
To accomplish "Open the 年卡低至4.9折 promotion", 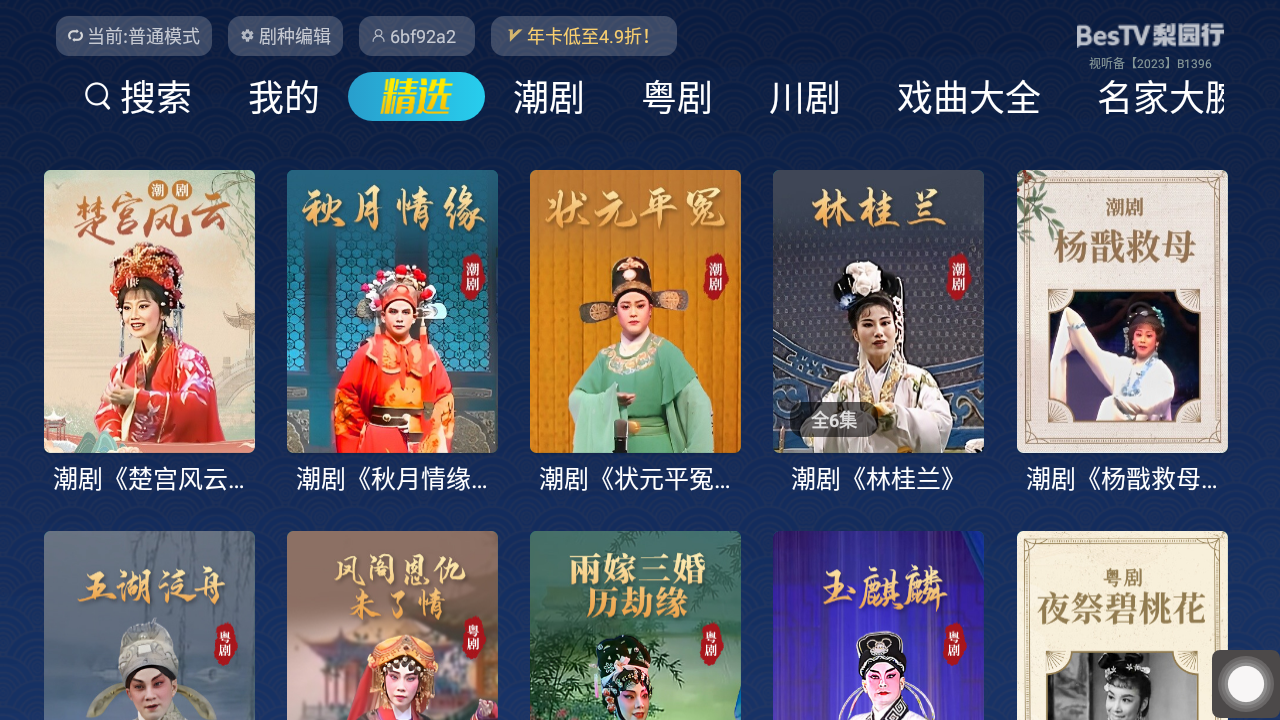I will click(x=583, y=36).
